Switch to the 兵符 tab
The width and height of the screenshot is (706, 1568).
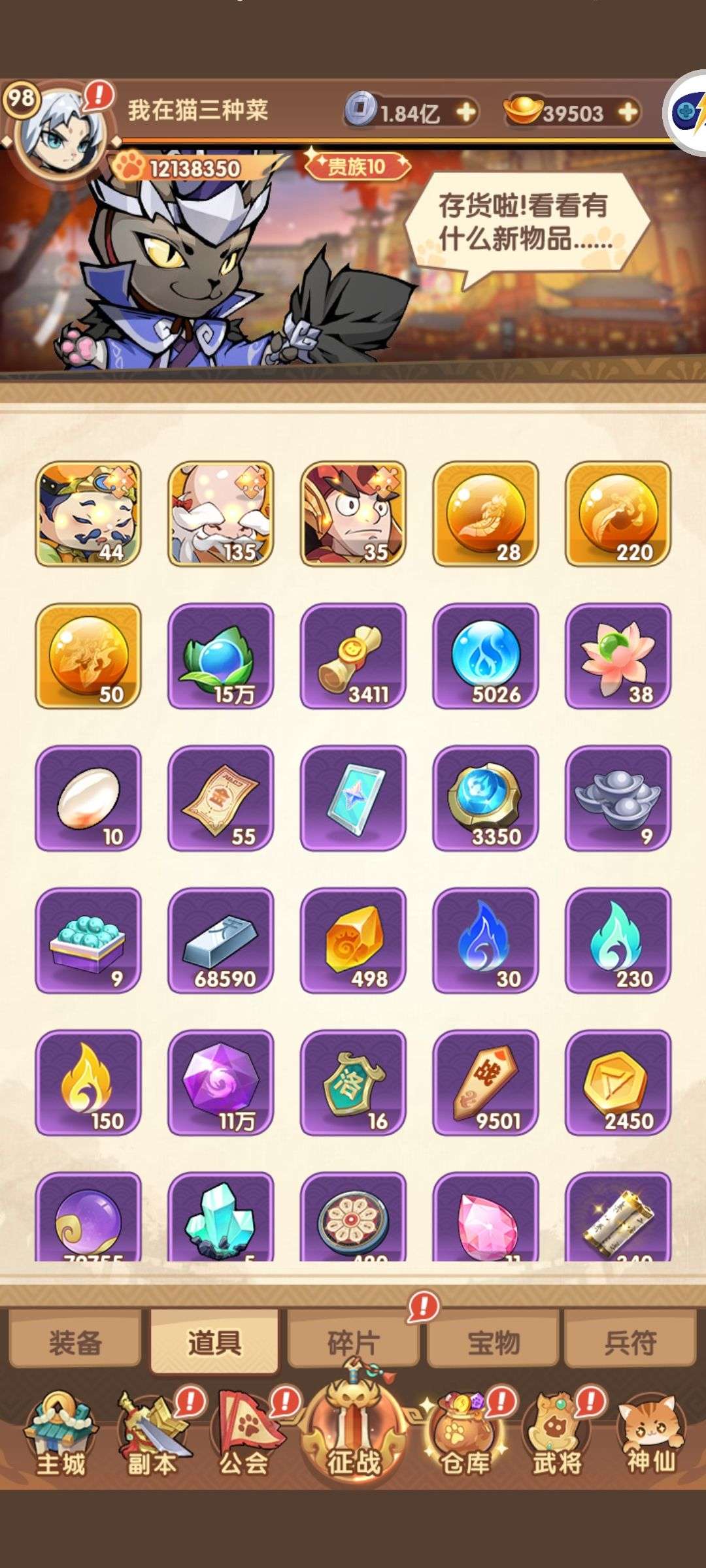630,1343
